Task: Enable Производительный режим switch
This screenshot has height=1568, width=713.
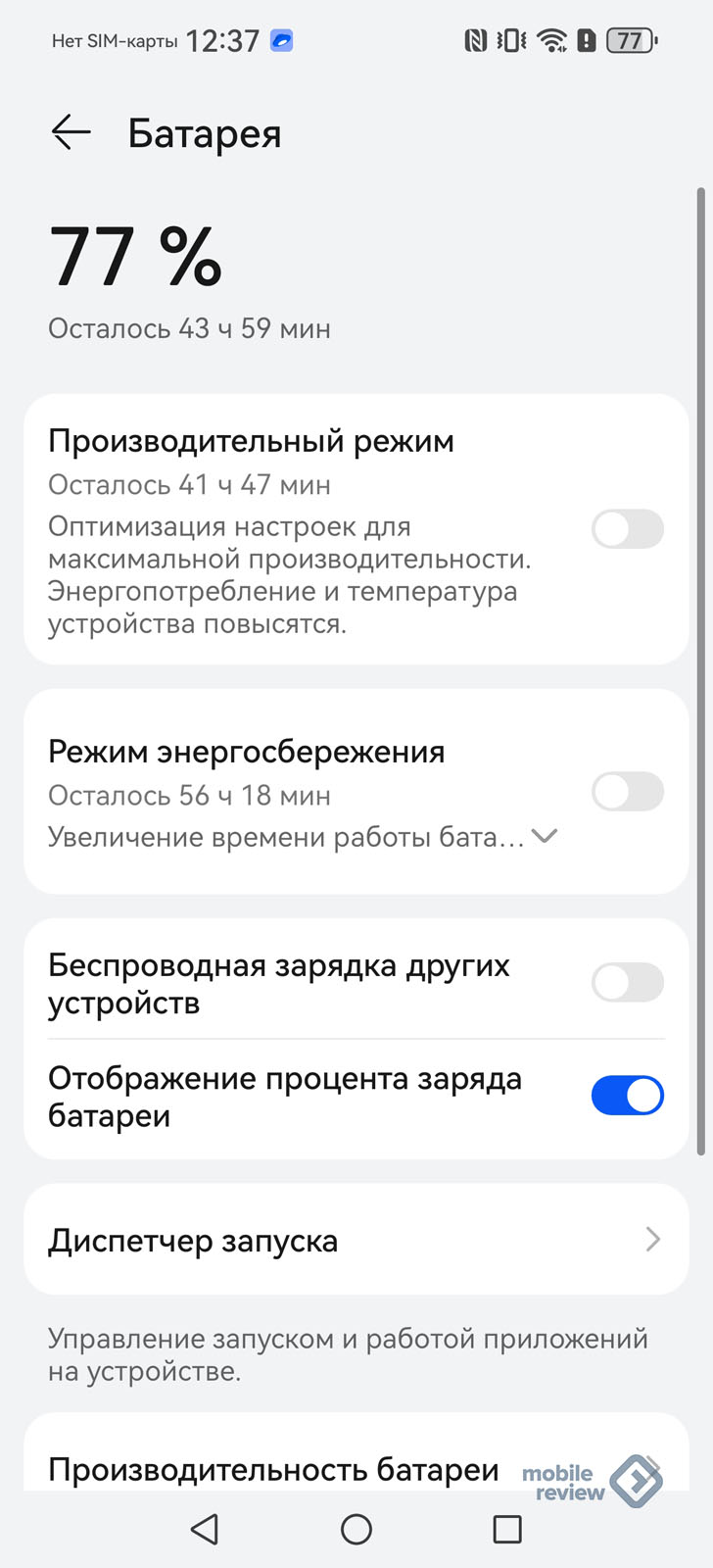Action: tap(628, 529)
